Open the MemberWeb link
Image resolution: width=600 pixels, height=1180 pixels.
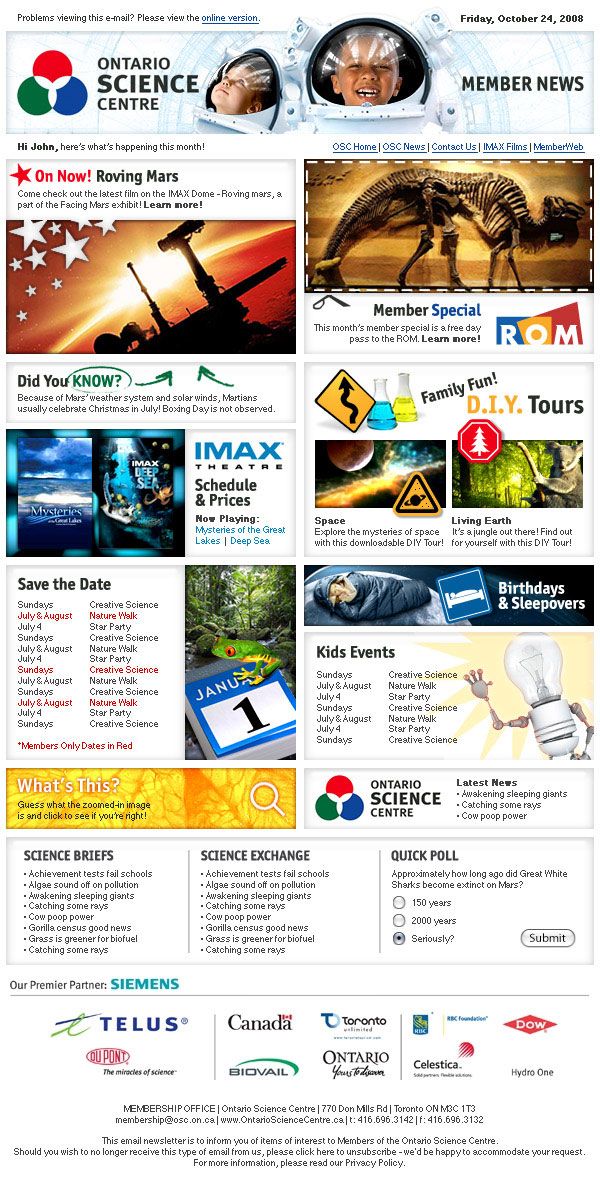(x=558, y=147)
